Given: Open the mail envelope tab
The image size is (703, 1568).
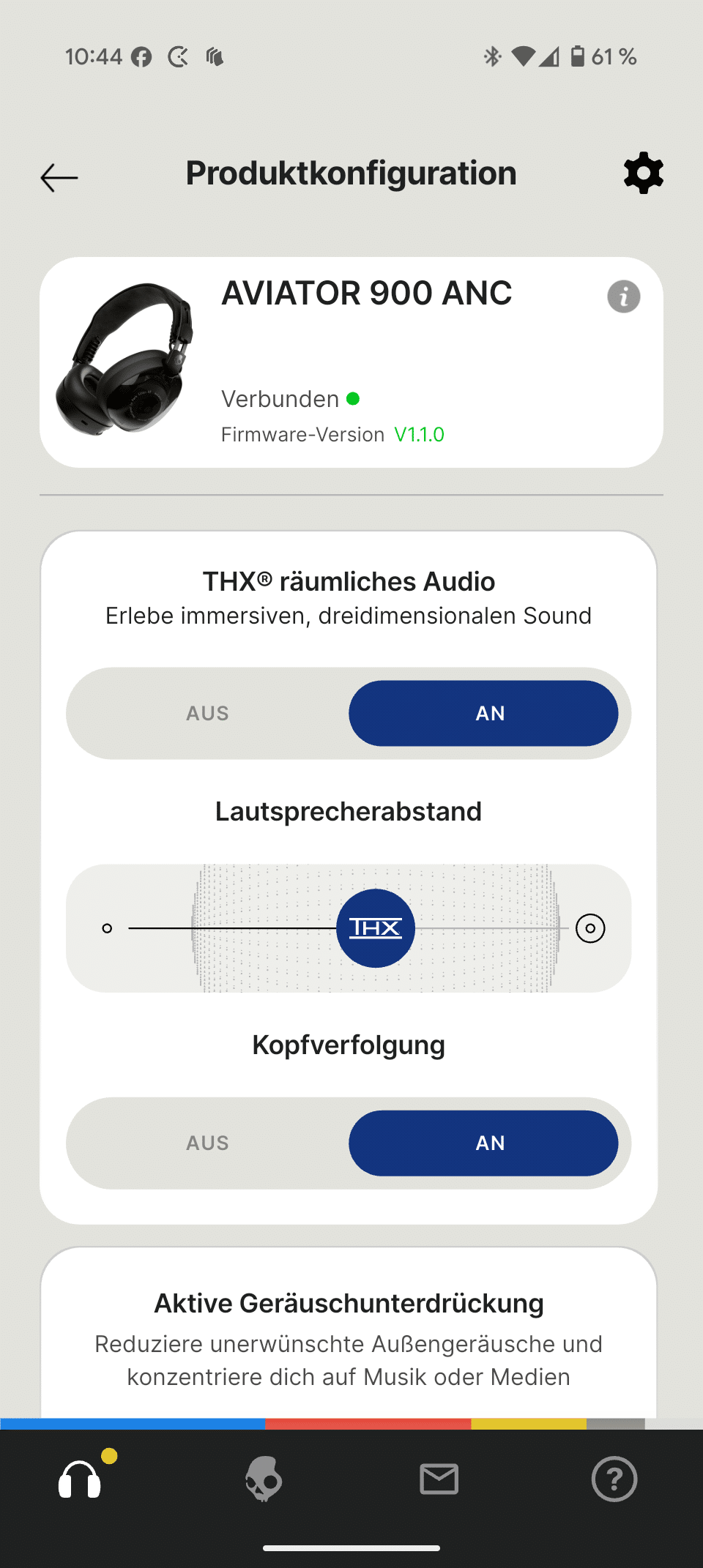Looking at the screenshot, I should (439, 1479).
